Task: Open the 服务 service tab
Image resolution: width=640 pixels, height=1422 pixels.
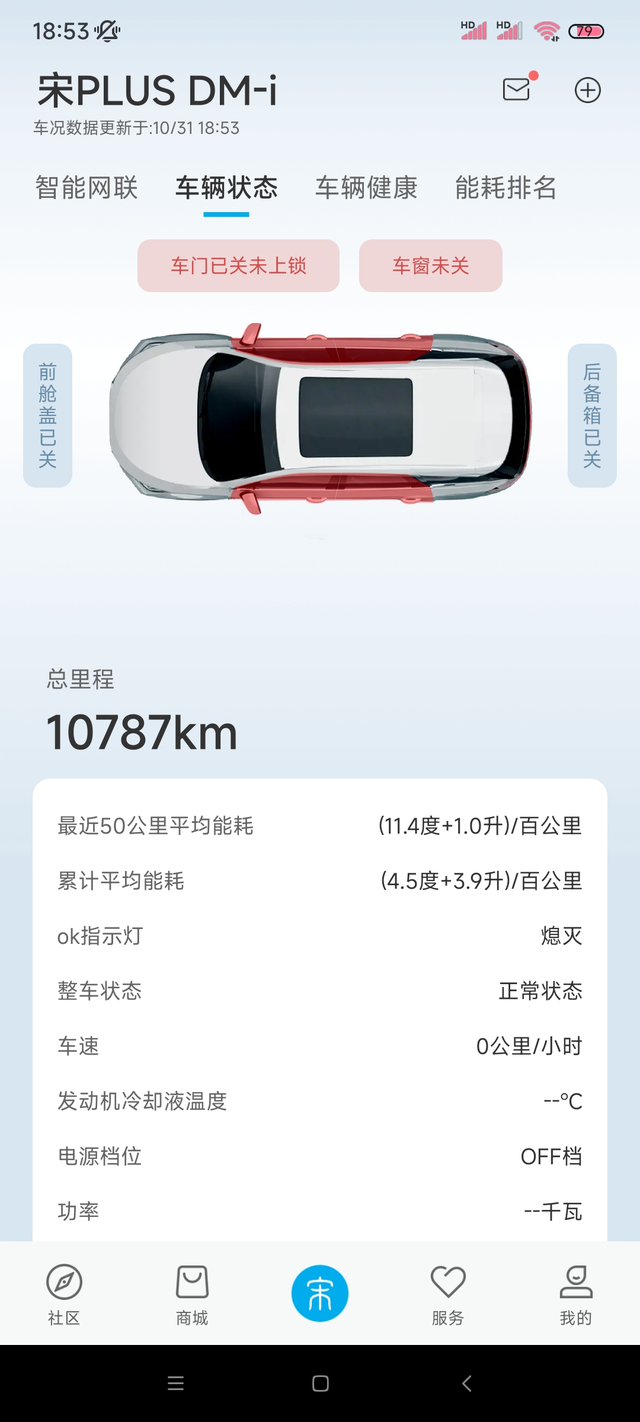Action: (448, 1294)
